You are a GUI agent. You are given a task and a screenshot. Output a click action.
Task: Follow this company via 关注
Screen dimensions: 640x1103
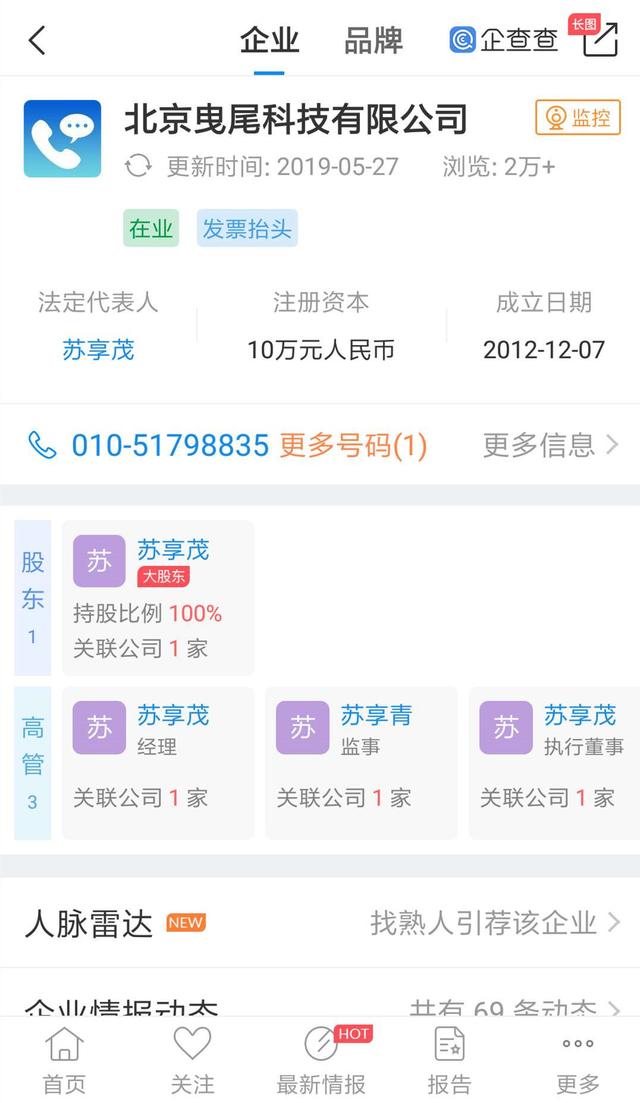[192, 1059]
